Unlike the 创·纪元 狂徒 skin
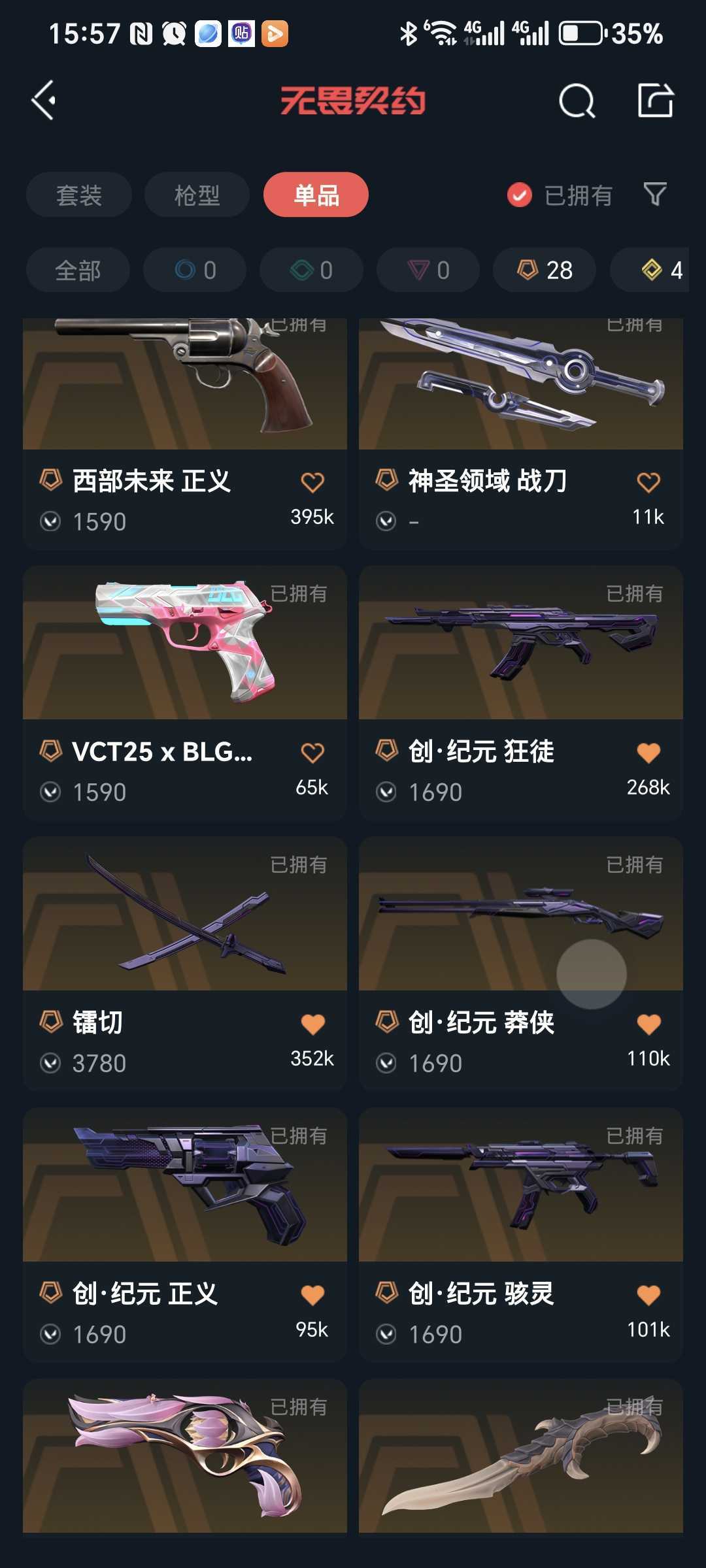The height and width of the screenshot is (1568, 706). [648, 753]
